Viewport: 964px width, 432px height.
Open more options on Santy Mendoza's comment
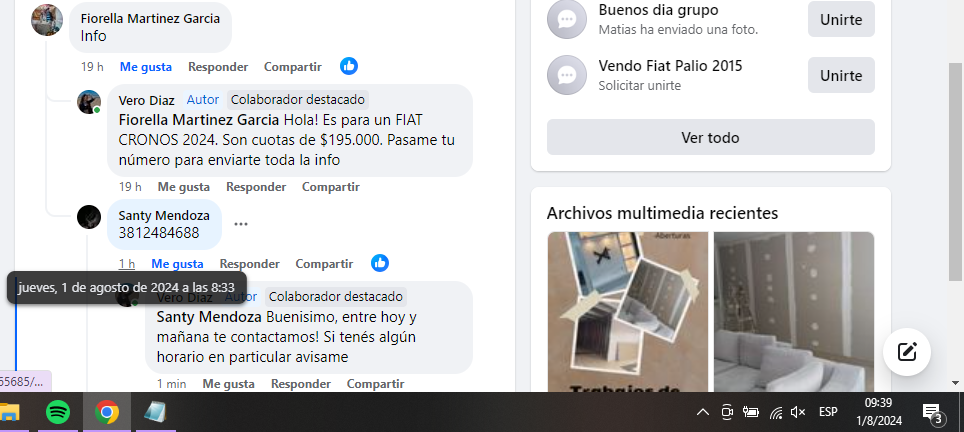(240, 224)
